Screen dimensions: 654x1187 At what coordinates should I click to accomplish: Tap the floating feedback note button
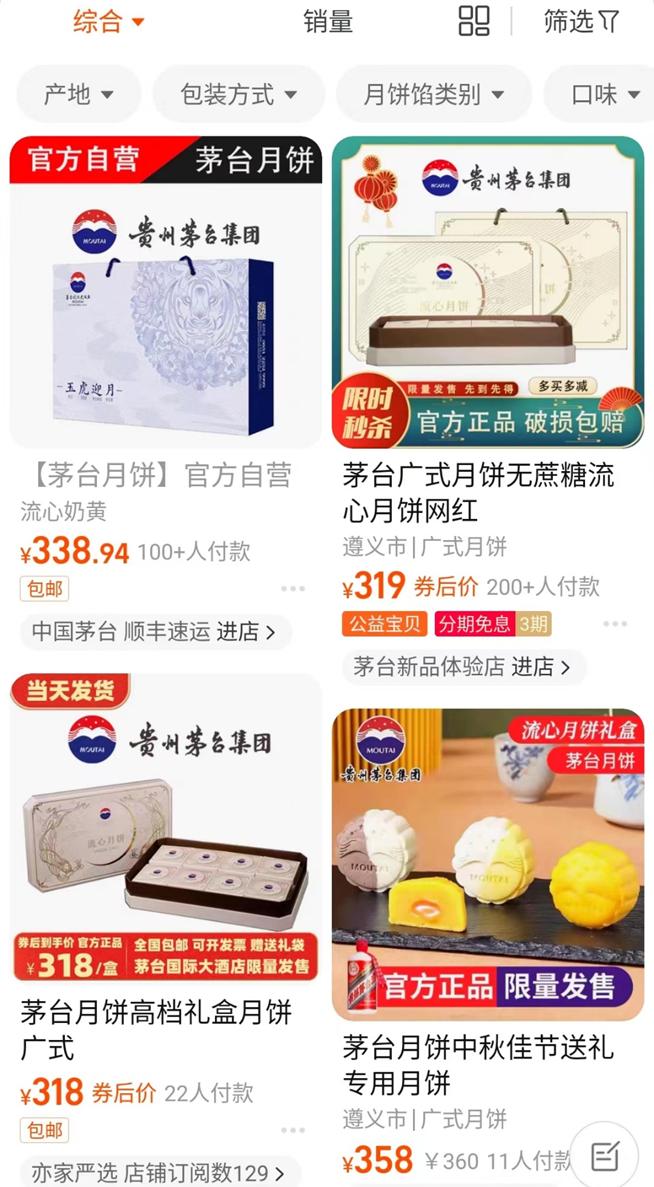click(605, 1155)
